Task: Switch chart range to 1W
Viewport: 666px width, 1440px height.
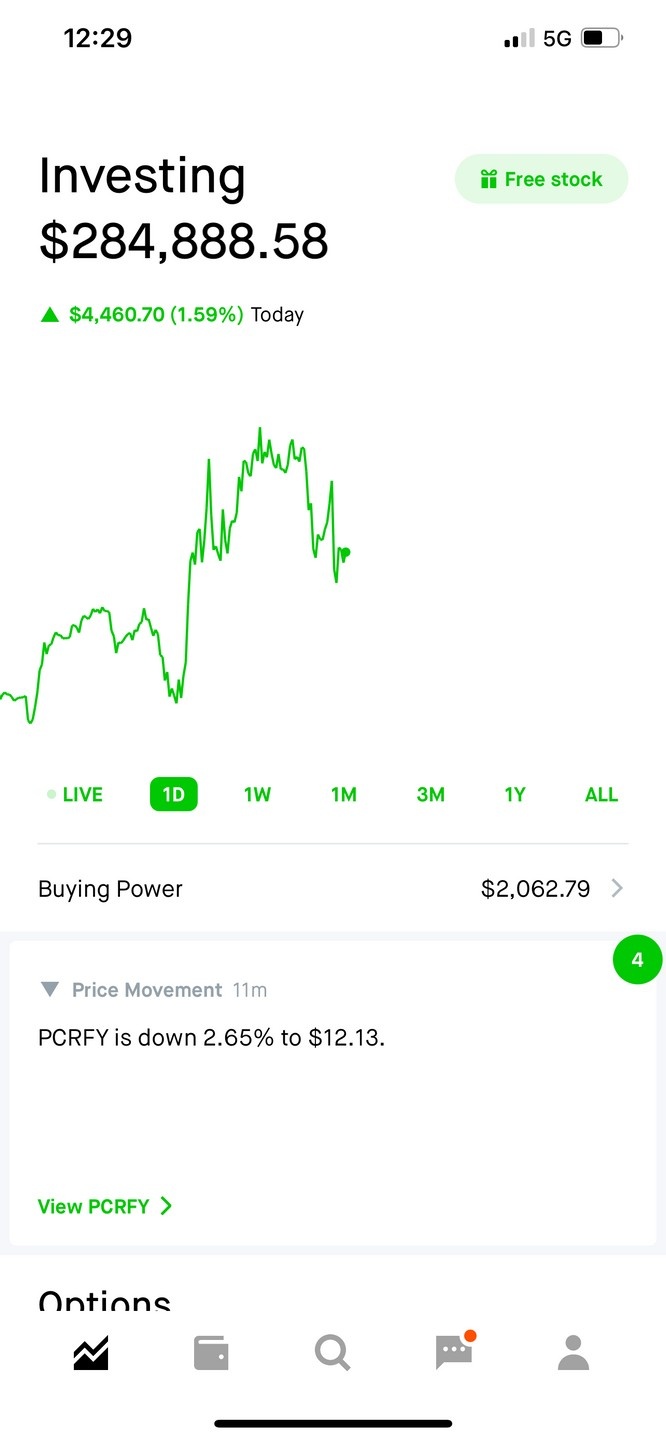Action: 257,795
